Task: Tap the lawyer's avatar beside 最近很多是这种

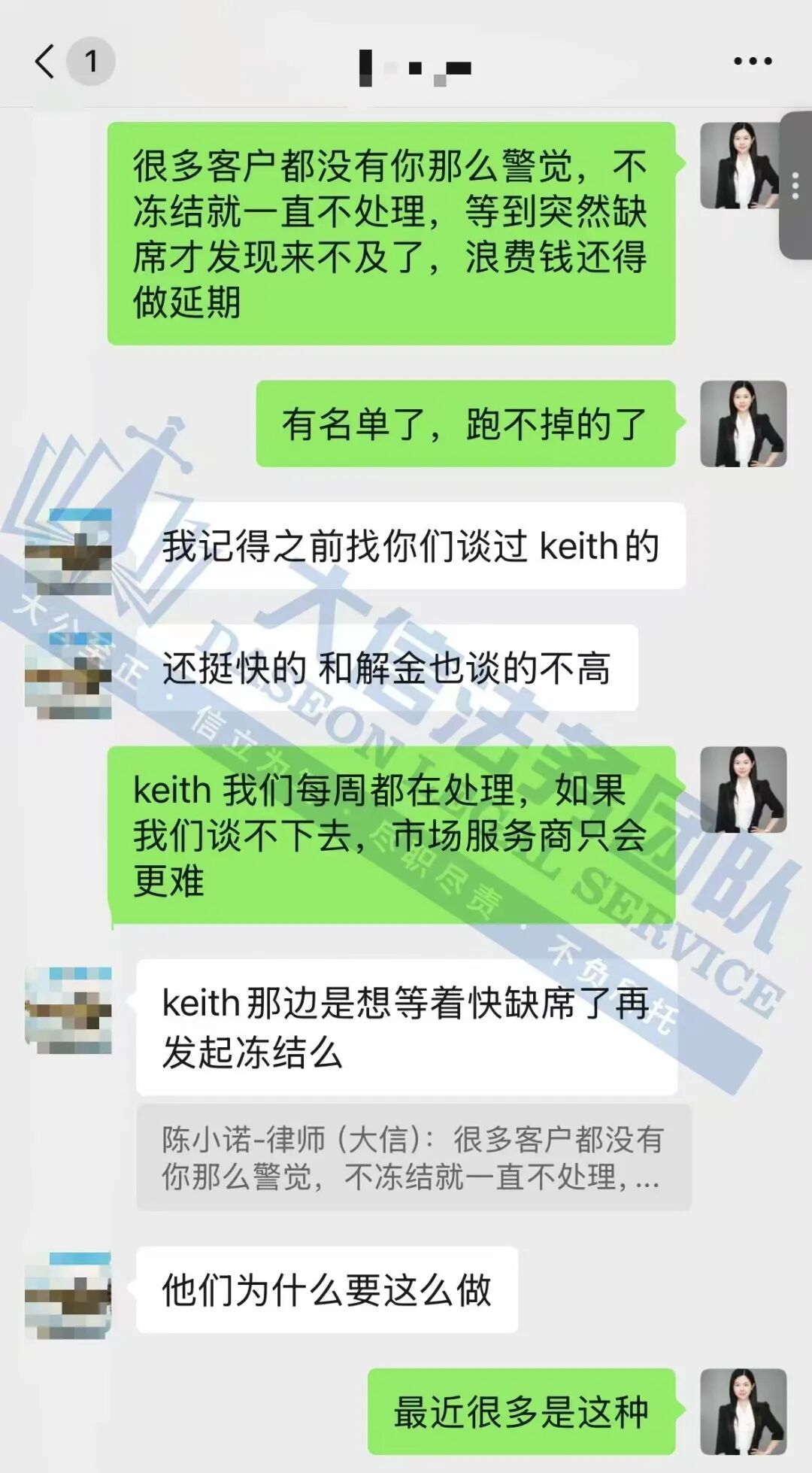Action: (743, 1411)
